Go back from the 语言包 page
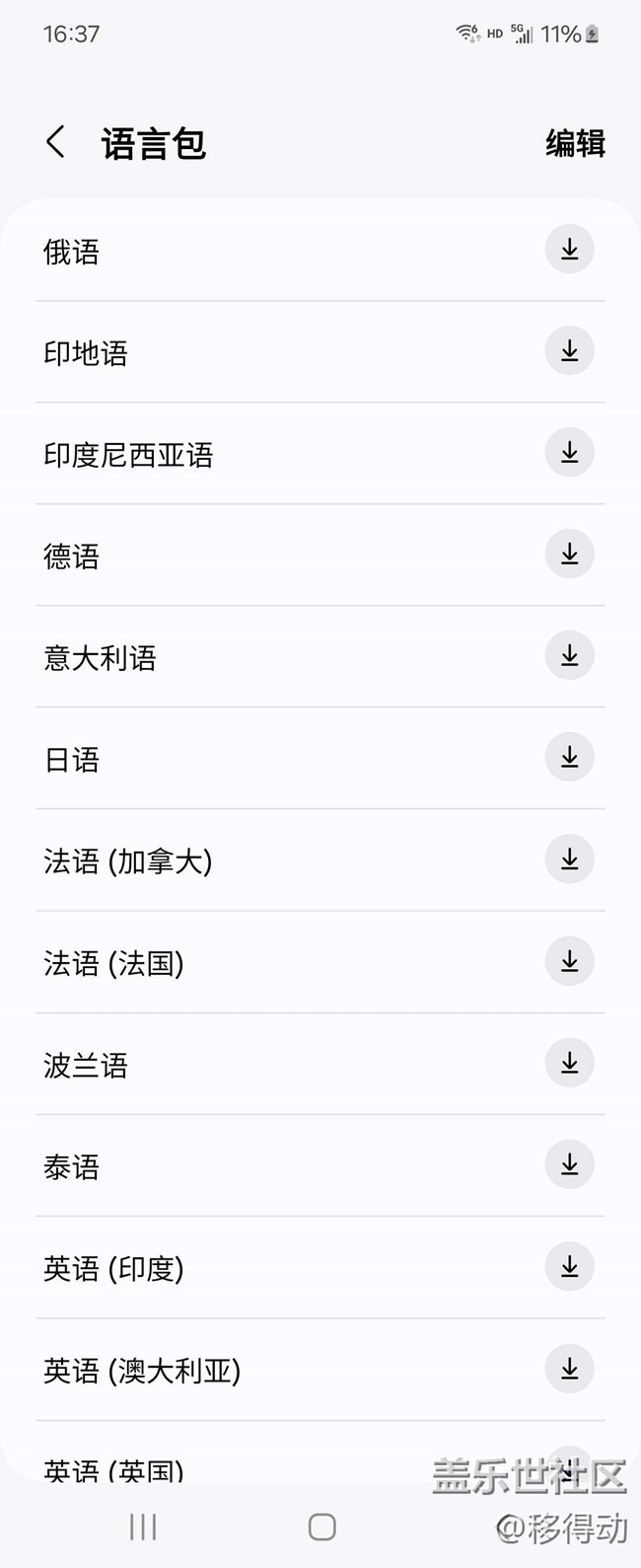The height and width of the screenshot is (1568, 641). 56,142
